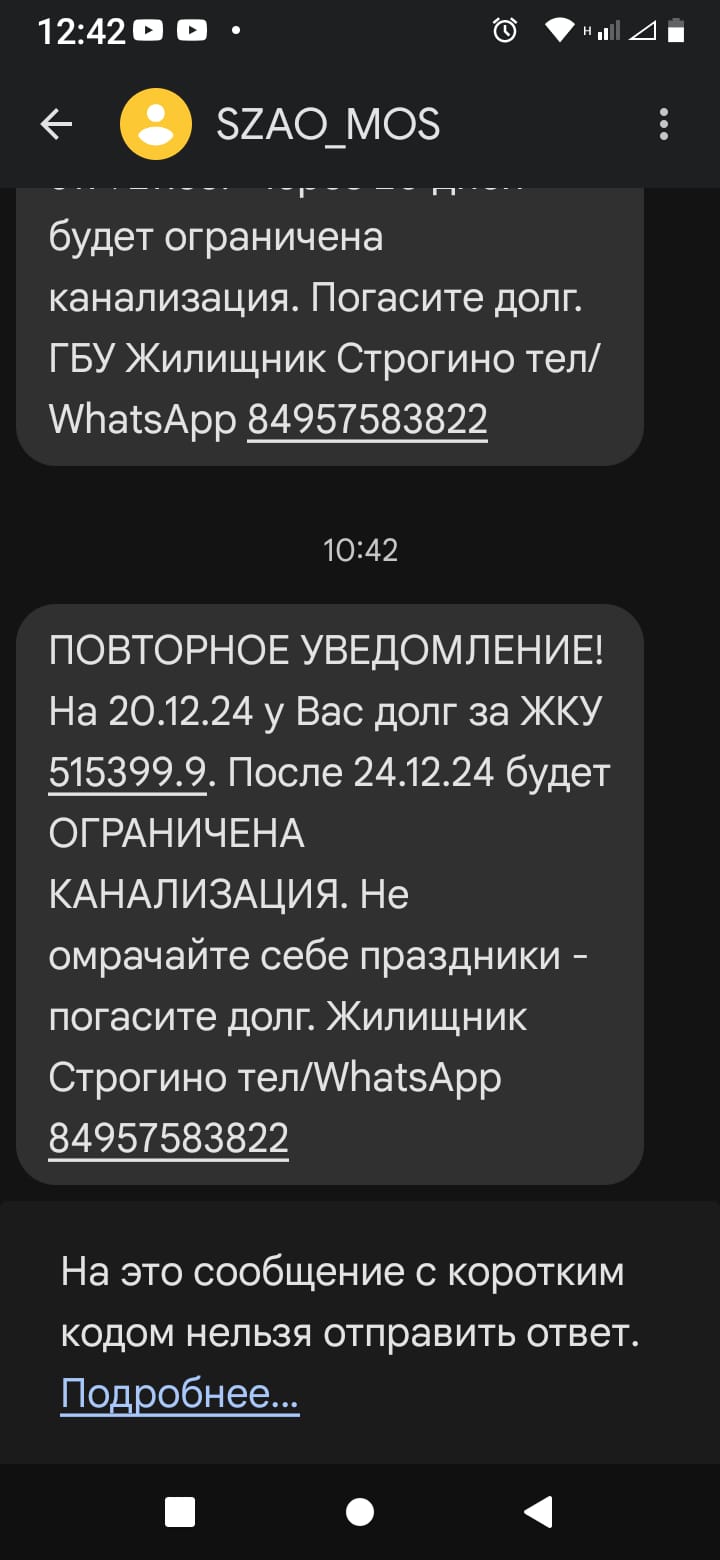Image resolution: width=720 pixels, height=1560 pixels.
Task: Tap 84957583822 after ГБУ Жилищник Строгино тел/WhatsApp
Action: 367,420
